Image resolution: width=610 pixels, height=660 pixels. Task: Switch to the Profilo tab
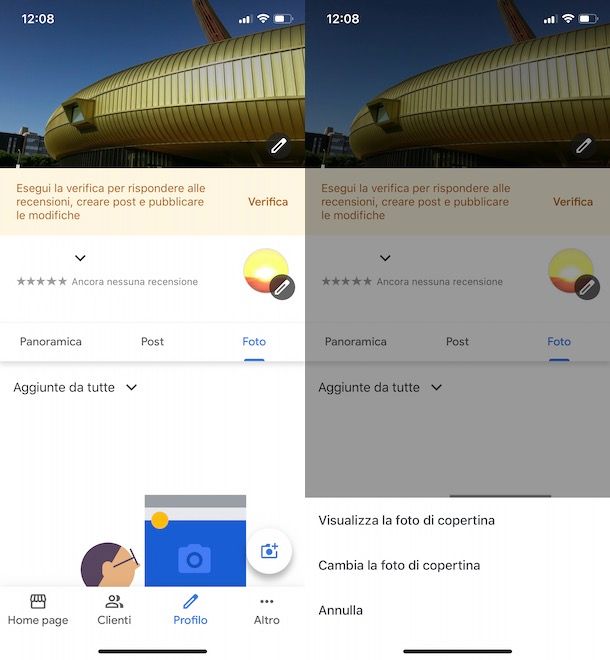(x=190, y=610)
